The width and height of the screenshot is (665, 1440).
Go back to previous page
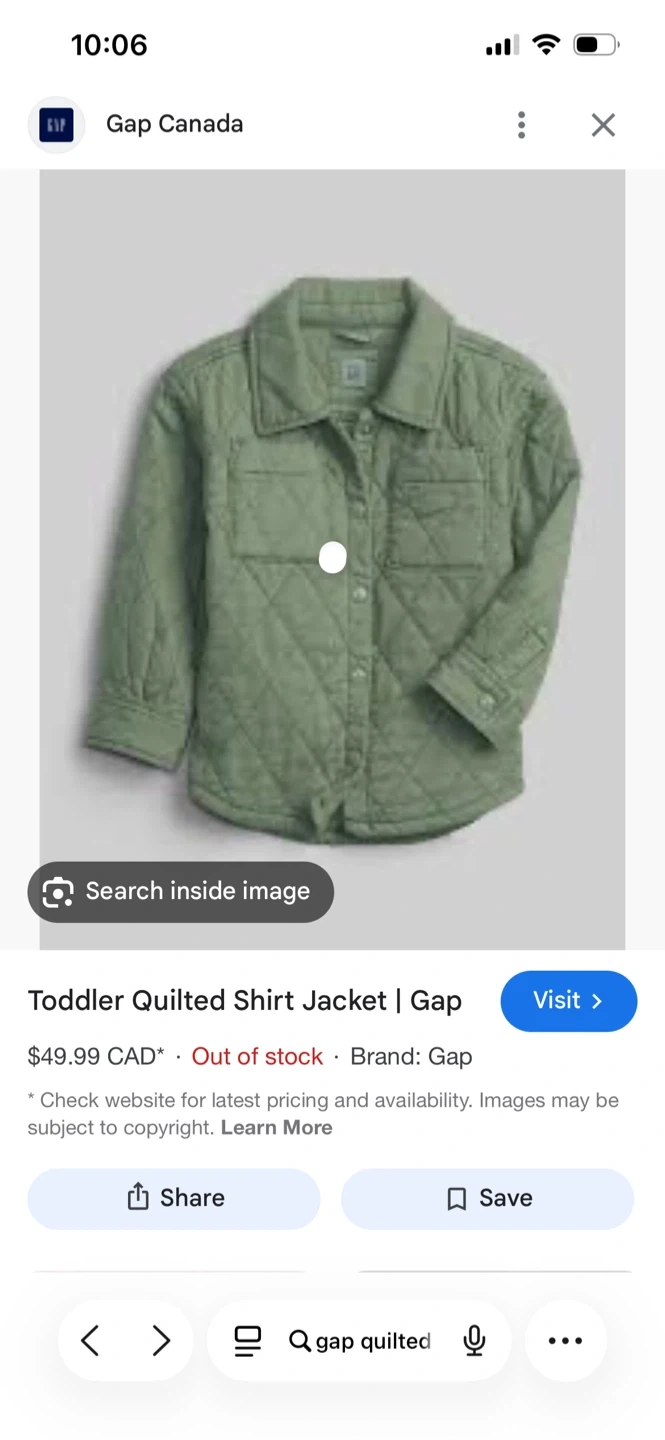[x=90, y=1341]
